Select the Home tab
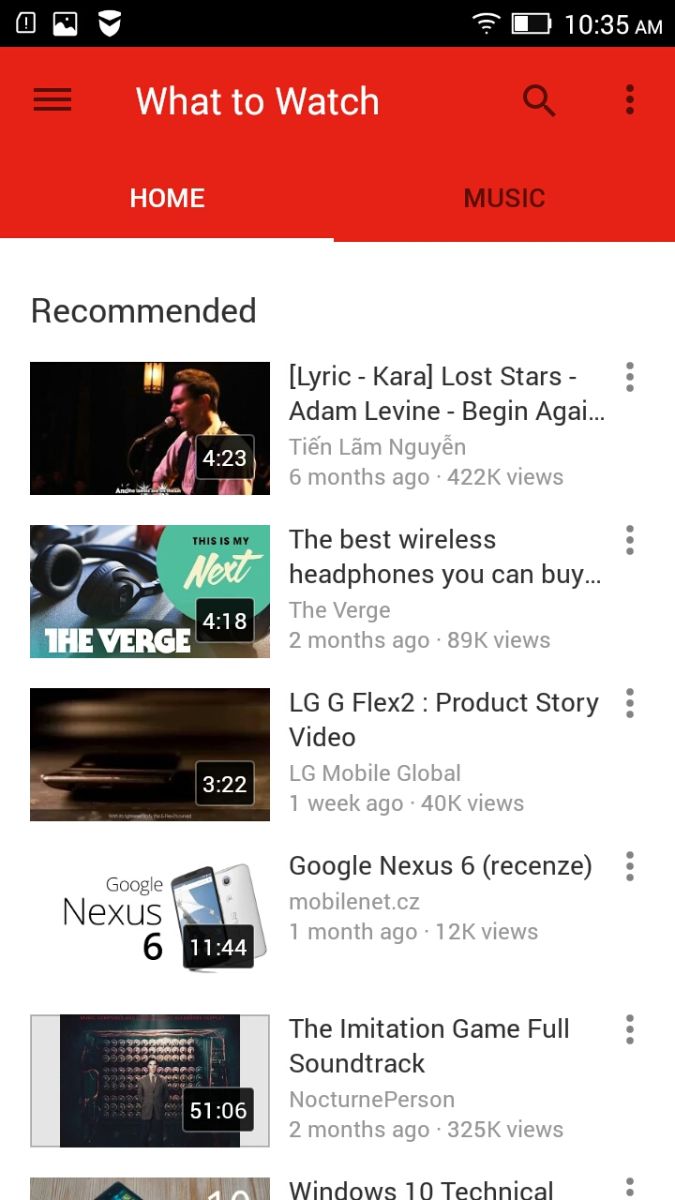Image resolution: width=675 pixels, height=1200 pixels. pyautogui.click(x=167, y=198)
